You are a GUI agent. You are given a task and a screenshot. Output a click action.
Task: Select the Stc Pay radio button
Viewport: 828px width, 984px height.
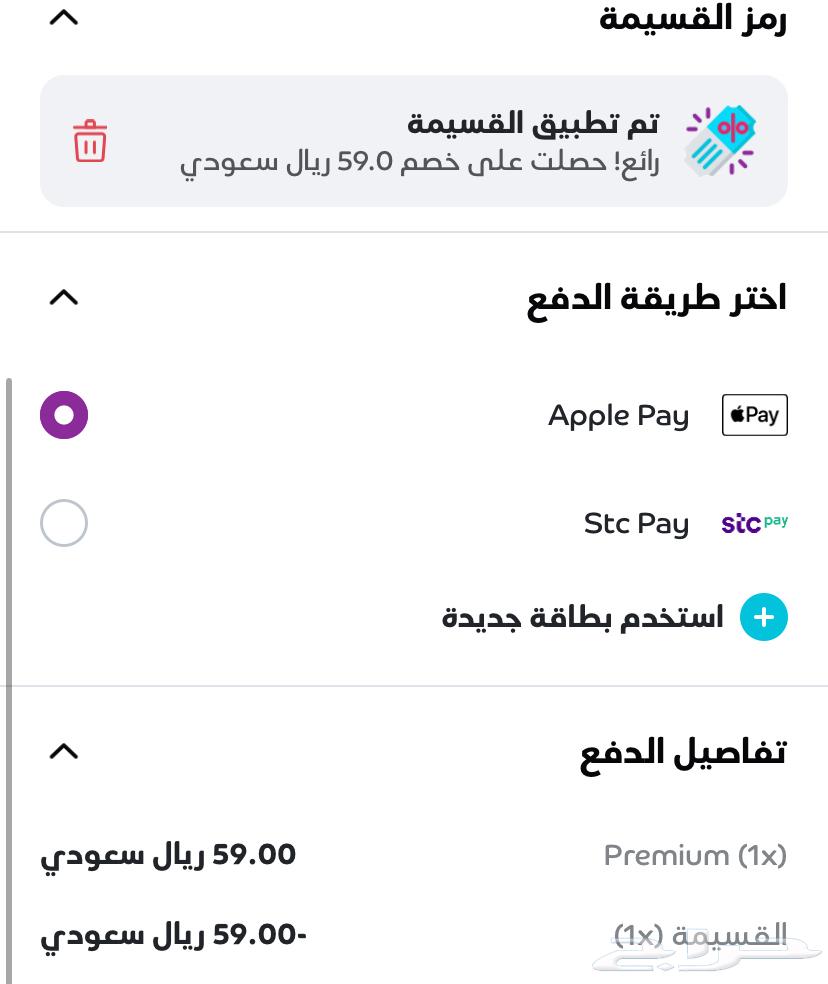pyautogui.click(x=63, y=522)
